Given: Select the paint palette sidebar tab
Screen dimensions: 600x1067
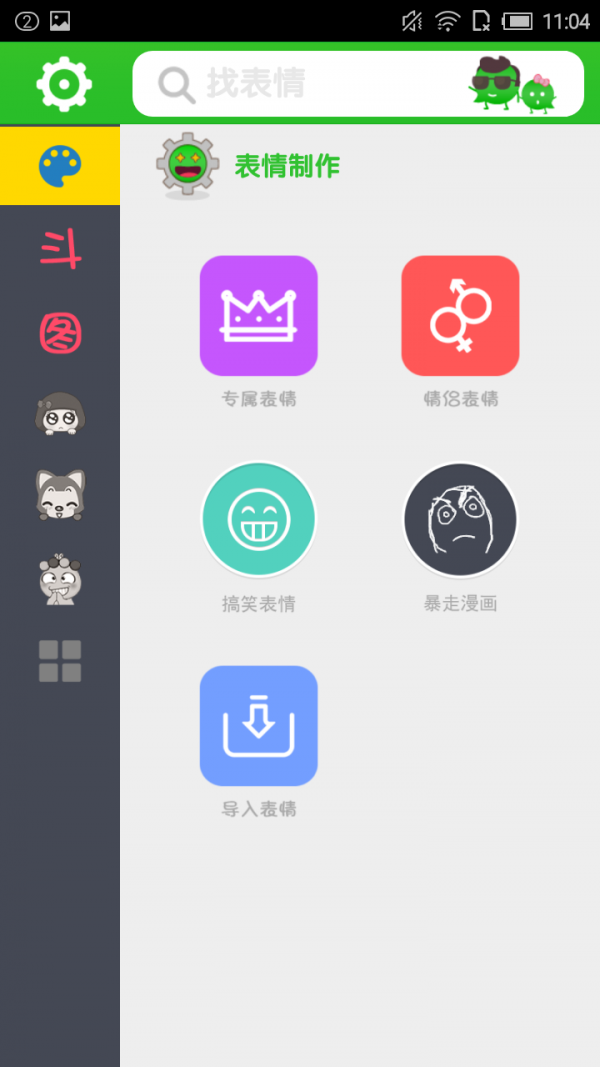Looking at the screenshot, I should point(60,166).
